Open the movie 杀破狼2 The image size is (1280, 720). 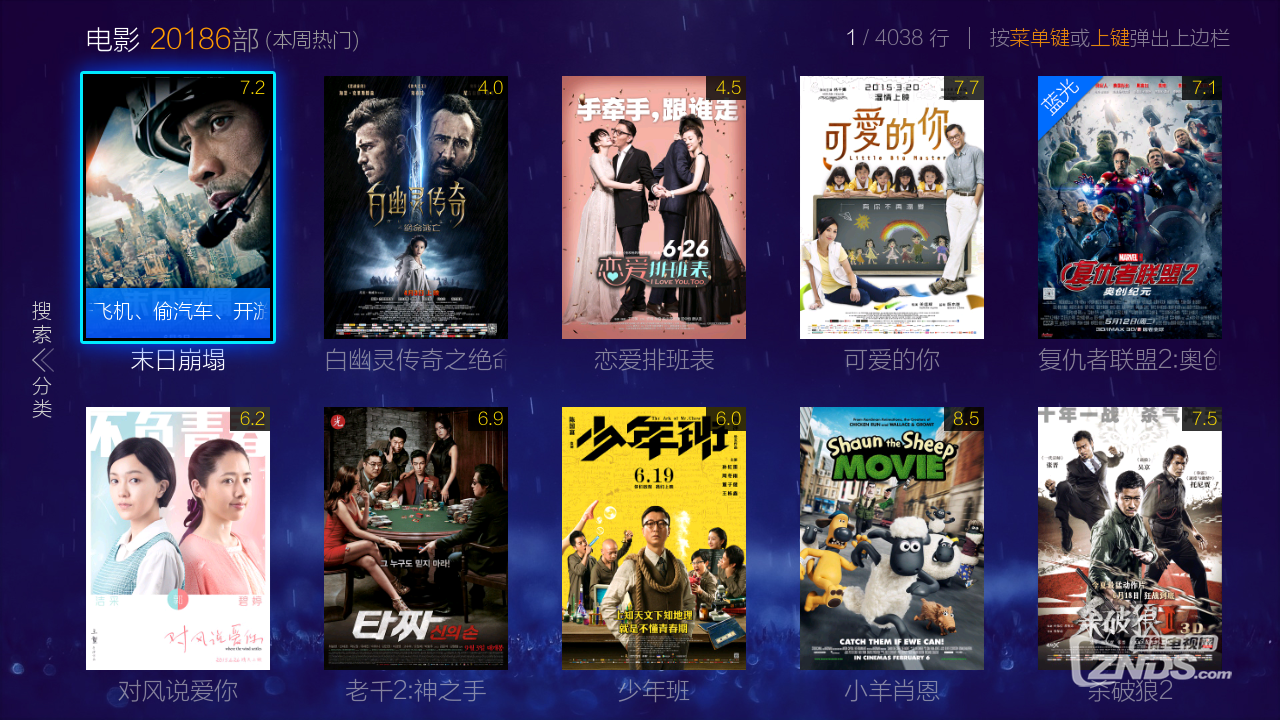[1130, 538]
